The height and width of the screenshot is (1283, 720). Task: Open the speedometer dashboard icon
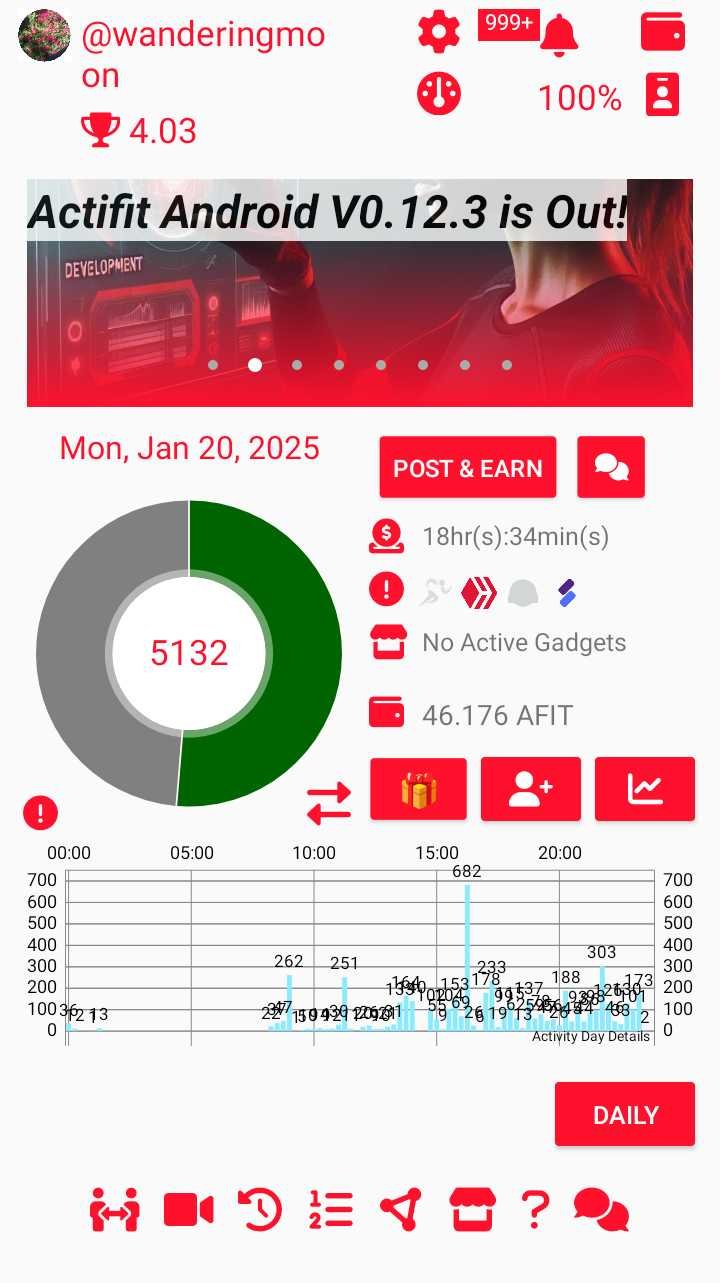coord(438,94)
